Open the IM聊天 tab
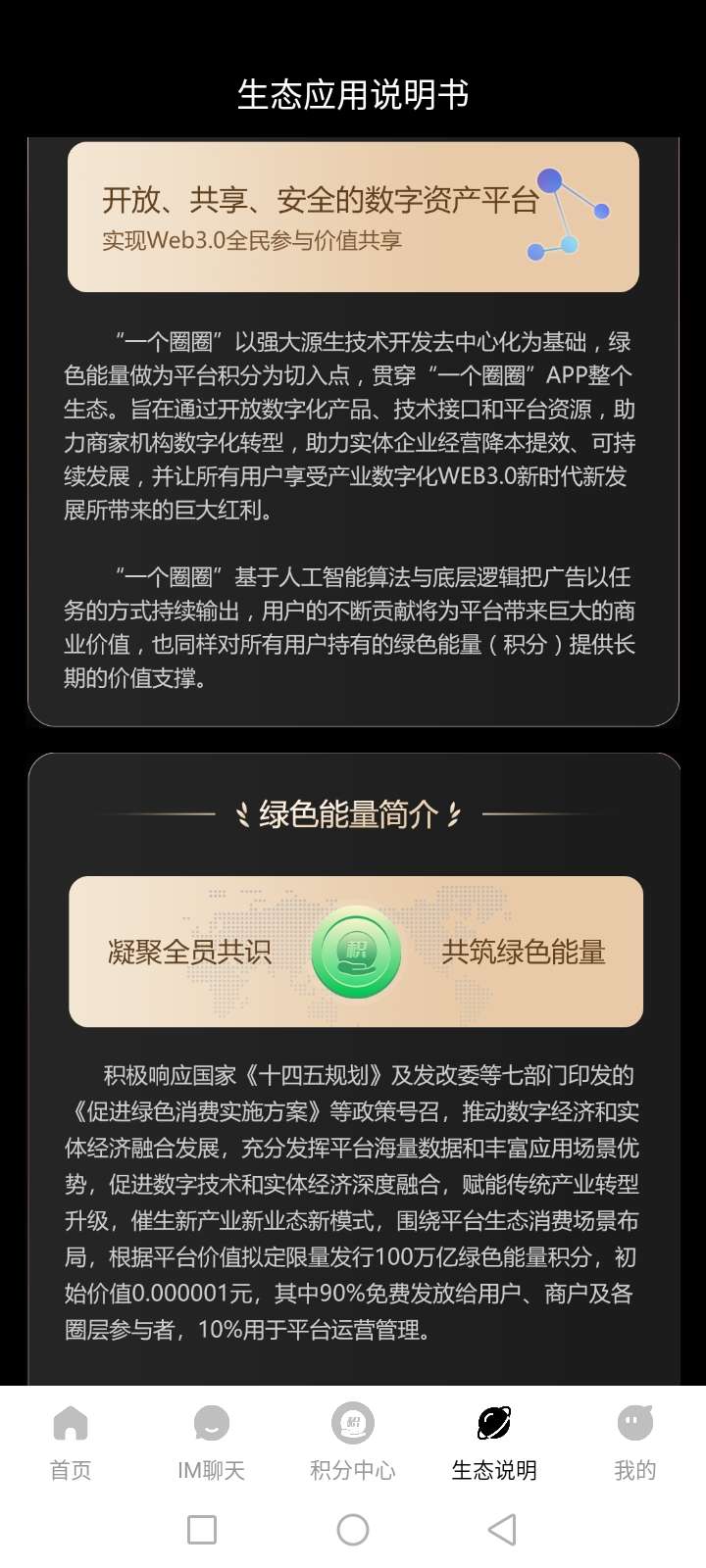The image size is (706, 1568). (x=212, y=1443)
